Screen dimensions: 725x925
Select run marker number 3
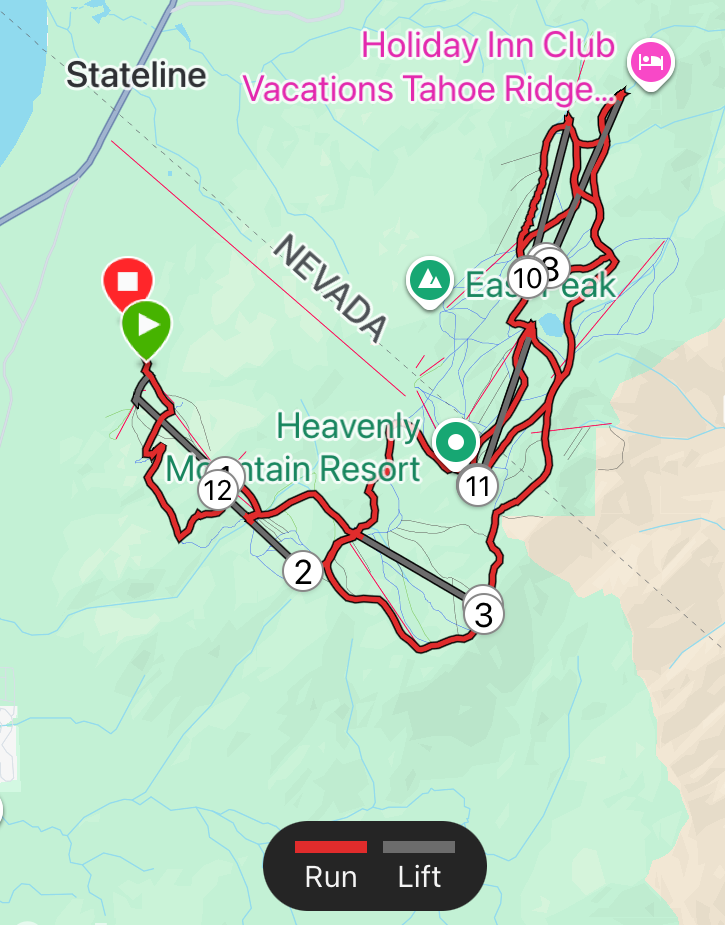click(x=484, y=614)
